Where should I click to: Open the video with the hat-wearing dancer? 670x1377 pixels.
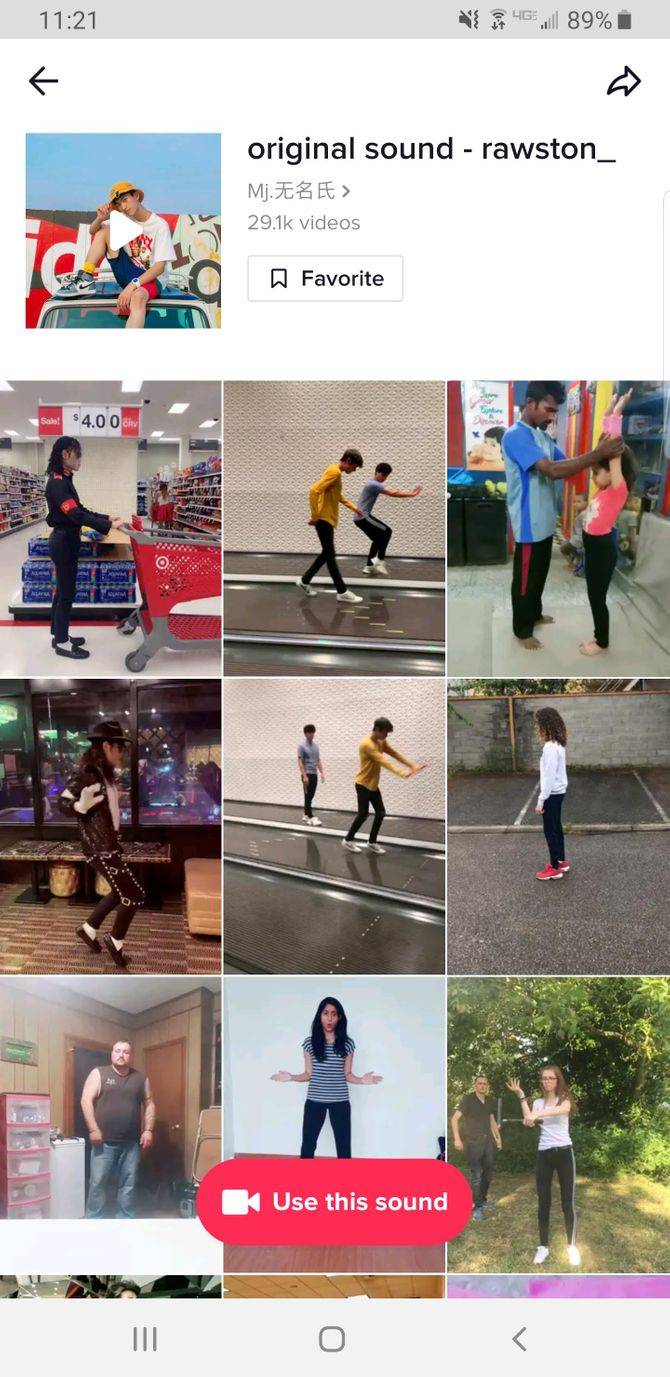[110, 827]
